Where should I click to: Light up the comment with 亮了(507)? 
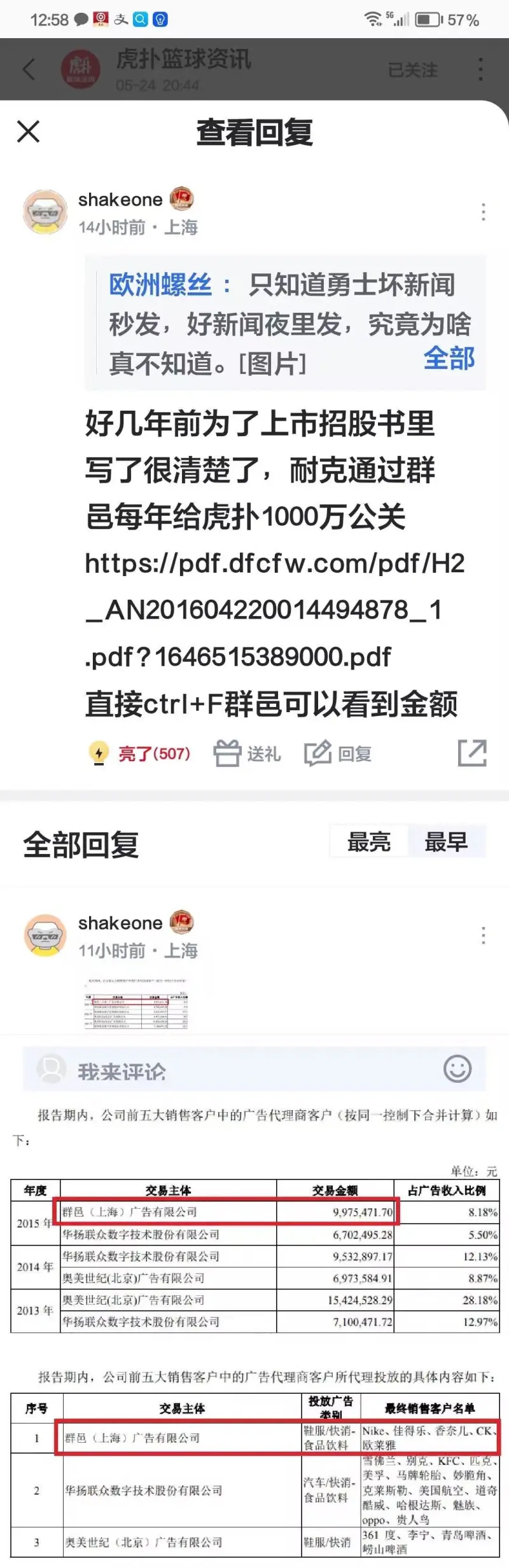[140, 753]
